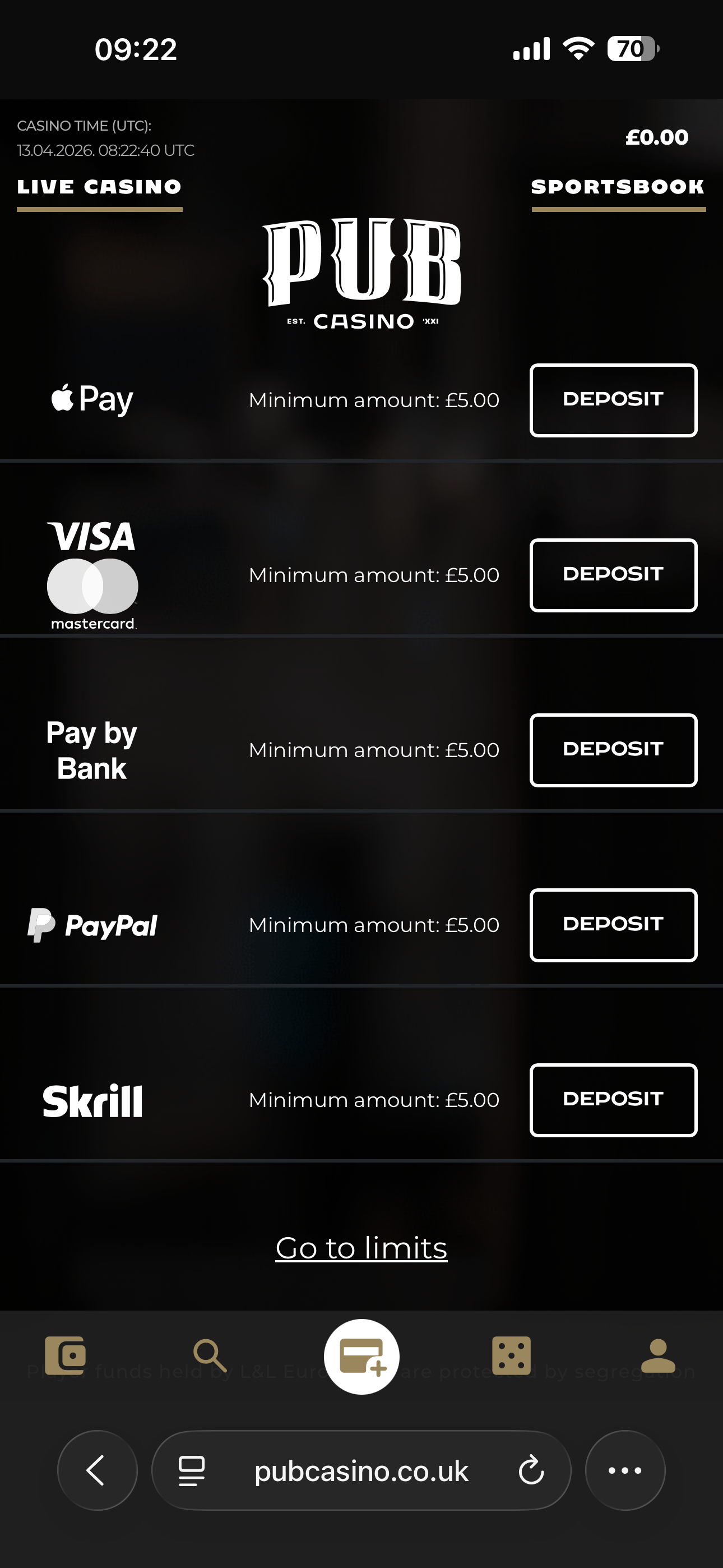This screenshot has height=1568, width=723.
Task: Open the reader view icon in address bar
Action: (192, 1470)
